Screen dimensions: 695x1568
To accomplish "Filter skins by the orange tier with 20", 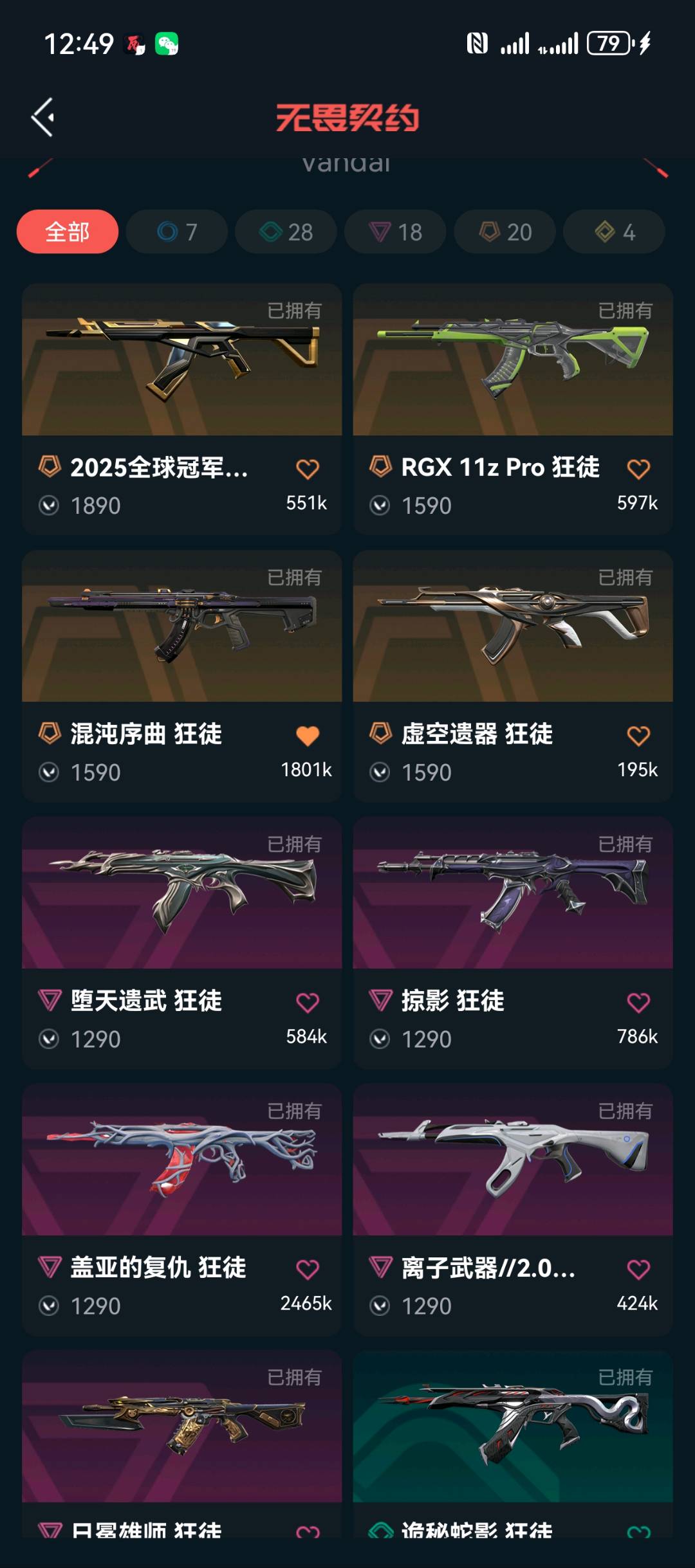I will click(x=505, y=232).
